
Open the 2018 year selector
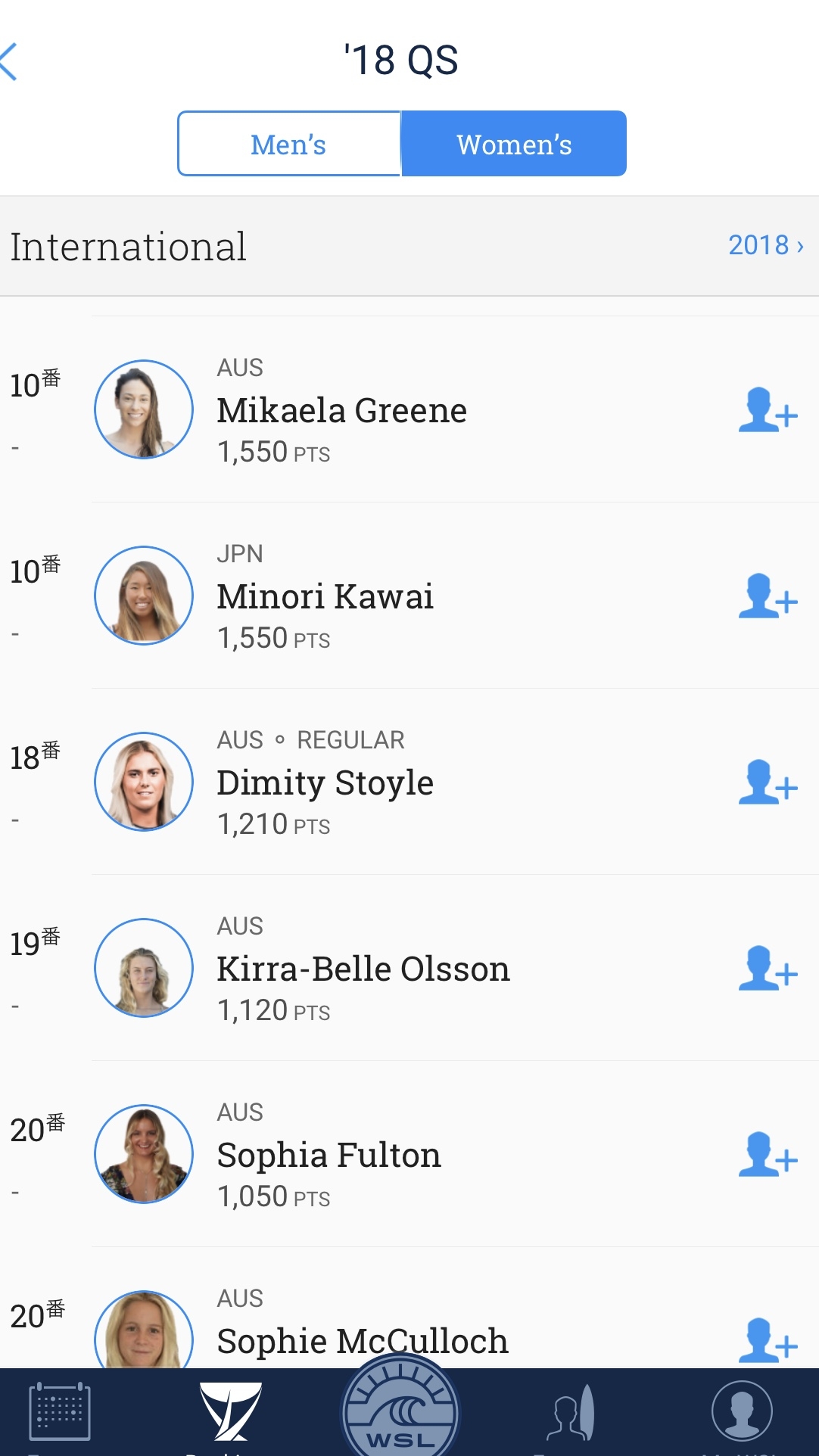coord(765,245)
